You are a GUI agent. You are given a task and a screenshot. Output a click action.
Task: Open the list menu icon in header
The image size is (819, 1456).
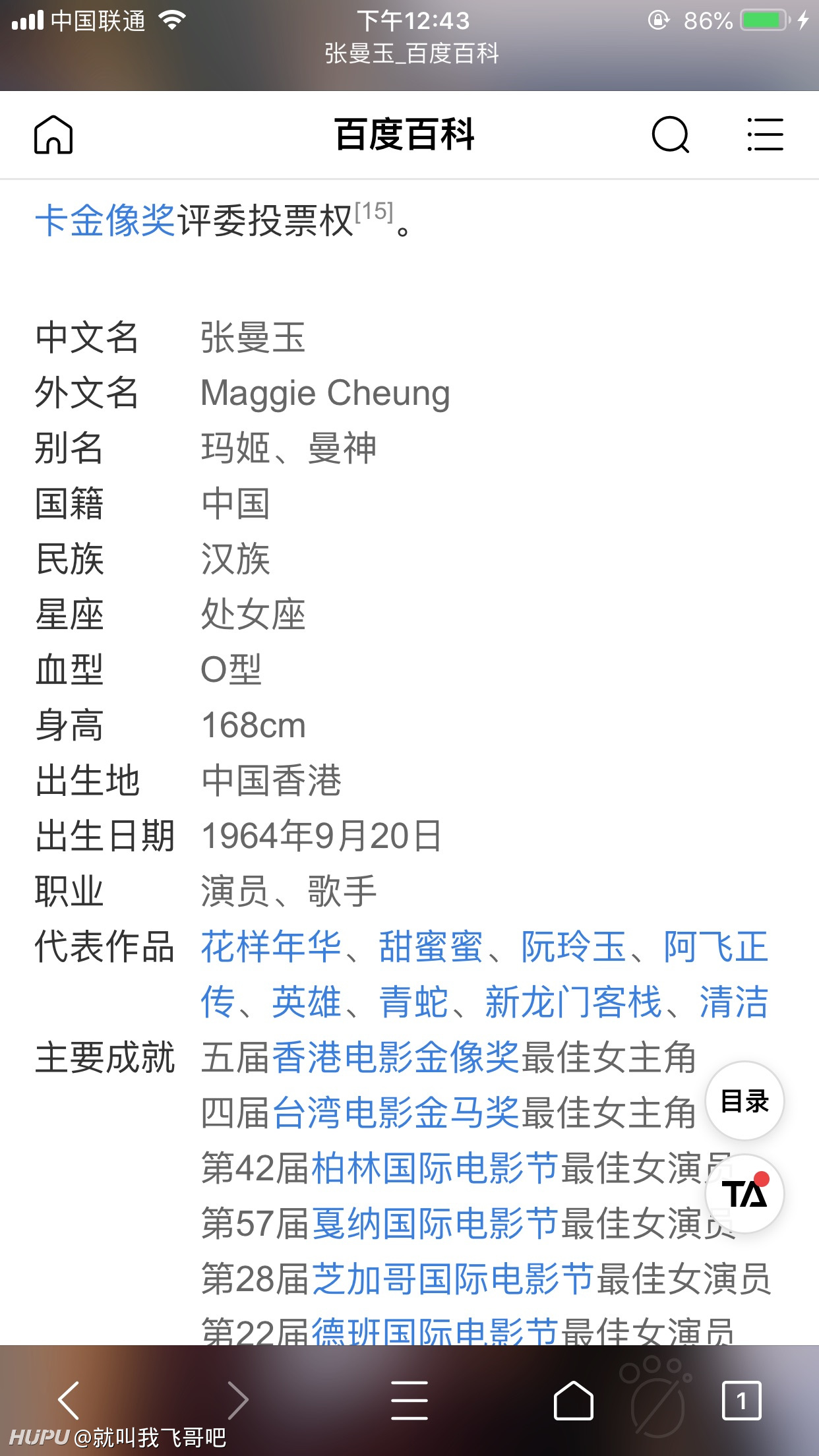(765, 135)
